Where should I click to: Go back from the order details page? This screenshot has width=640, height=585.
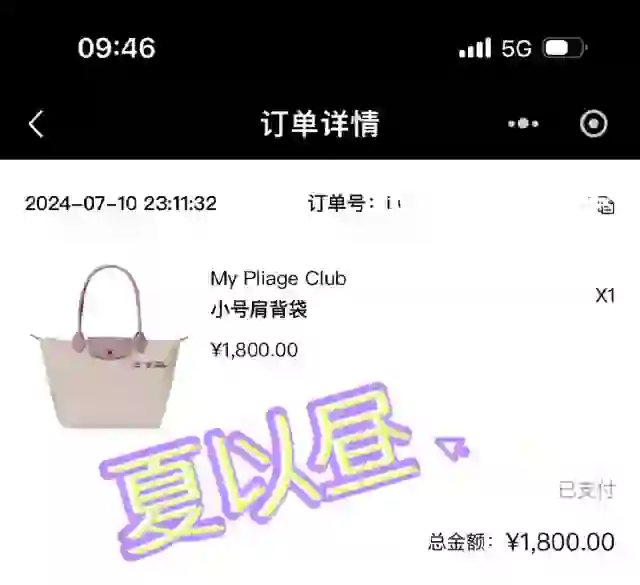tap(36, 124)
